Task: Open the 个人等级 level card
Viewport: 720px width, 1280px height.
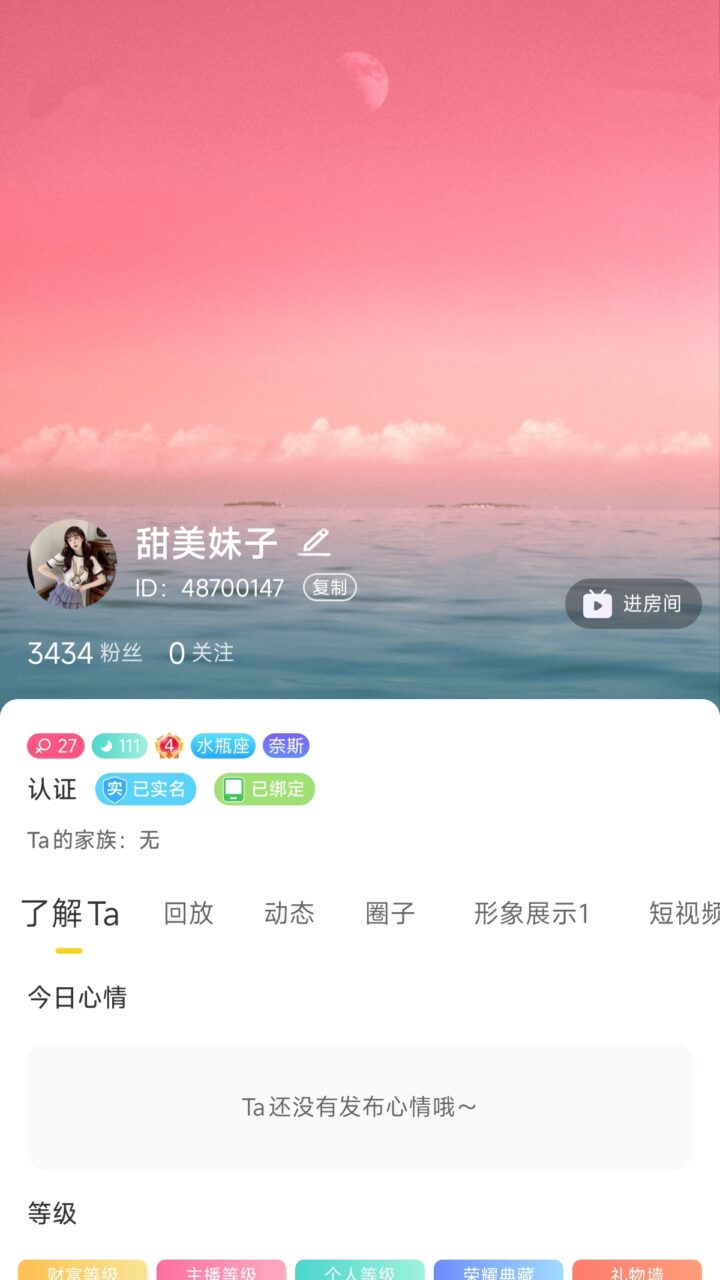Action: [360, 1271]
